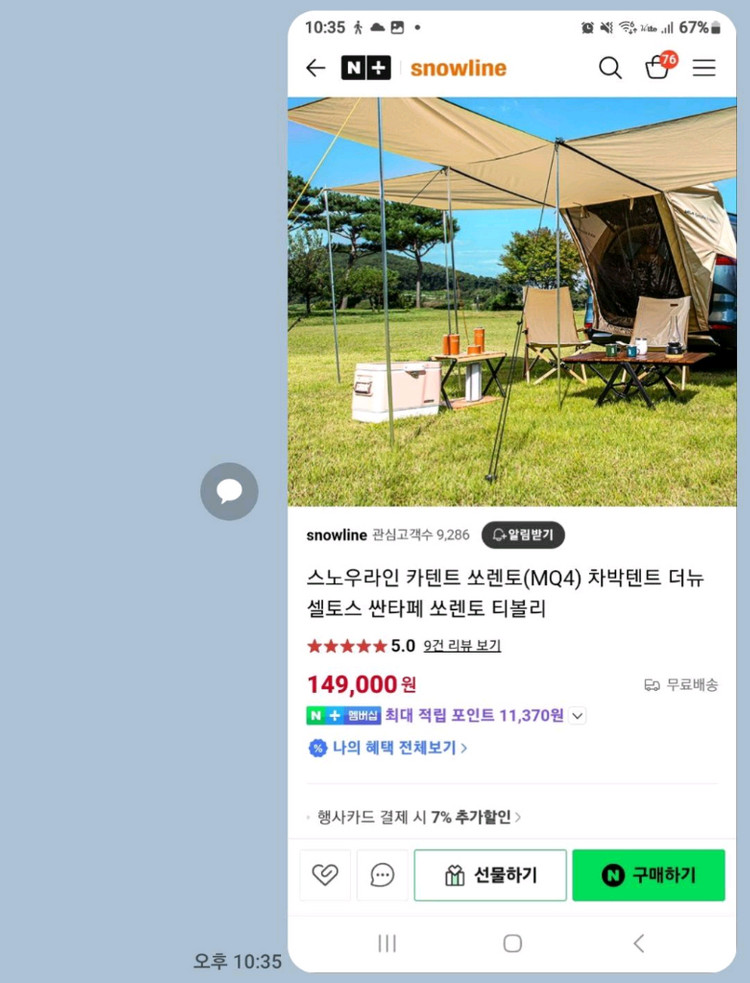Tap the green 구매하기 purchase button
This screenshot has width=750, height=983.
pos(649,874)
